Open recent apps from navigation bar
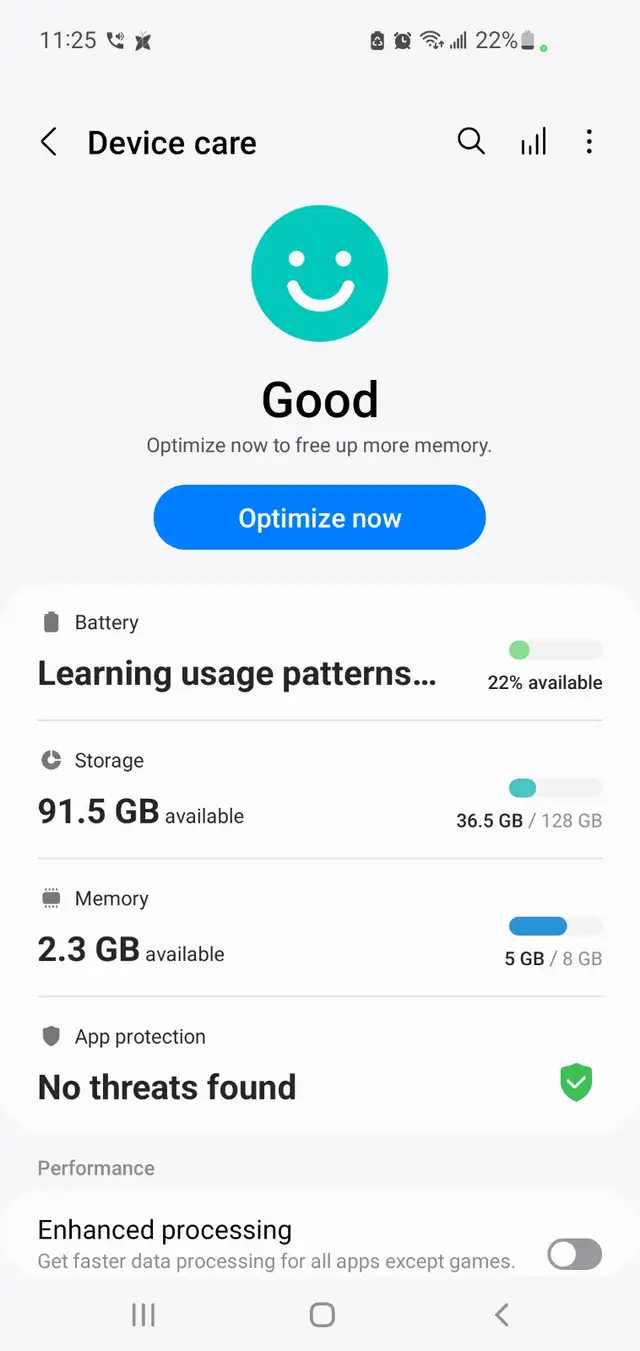 pyautogui.click(x=143, y=1315)
